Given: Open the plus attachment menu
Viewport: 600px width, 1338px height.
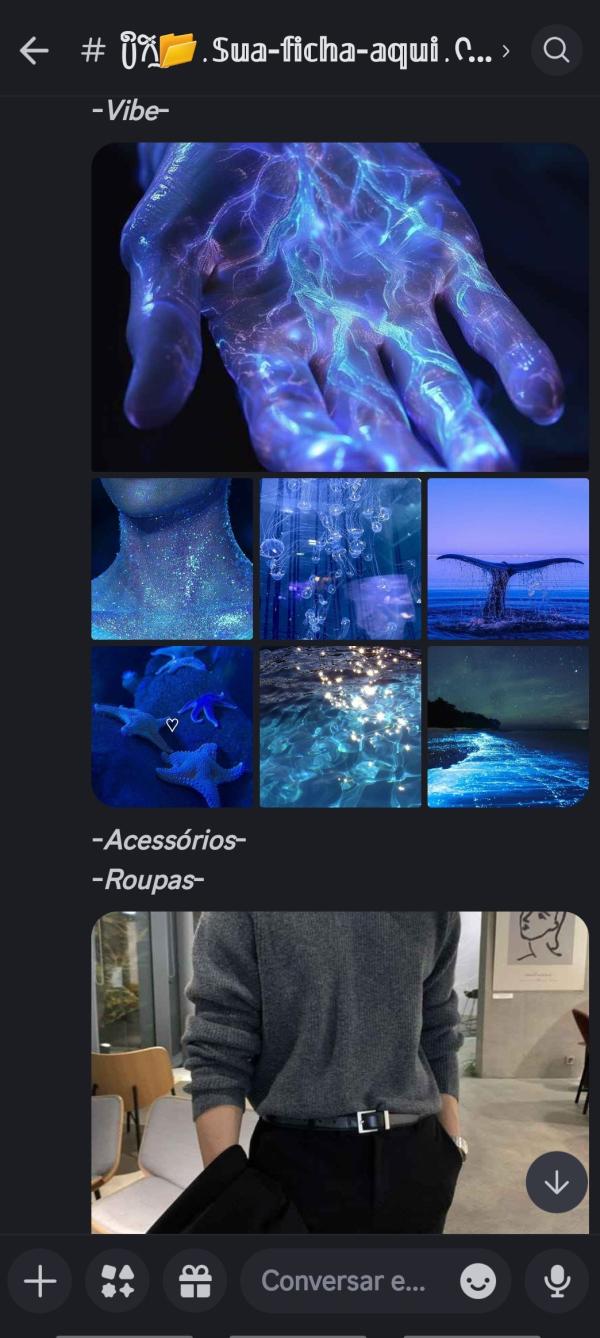Looking at the screenshot, I should (40, 1281).
